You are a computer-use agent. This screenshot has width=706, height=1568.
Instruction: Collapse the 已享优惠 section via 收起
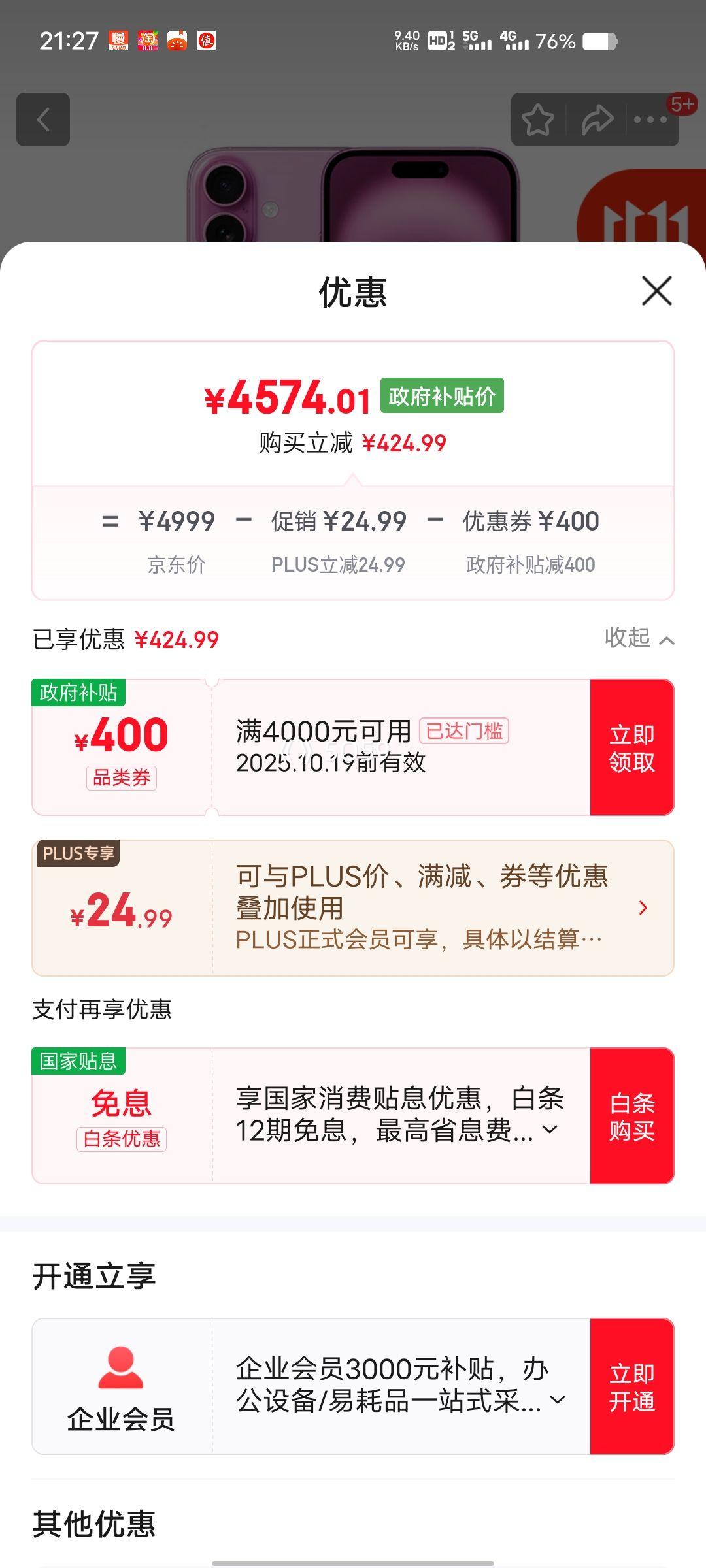pyautogui.click(x=639, y=638)
